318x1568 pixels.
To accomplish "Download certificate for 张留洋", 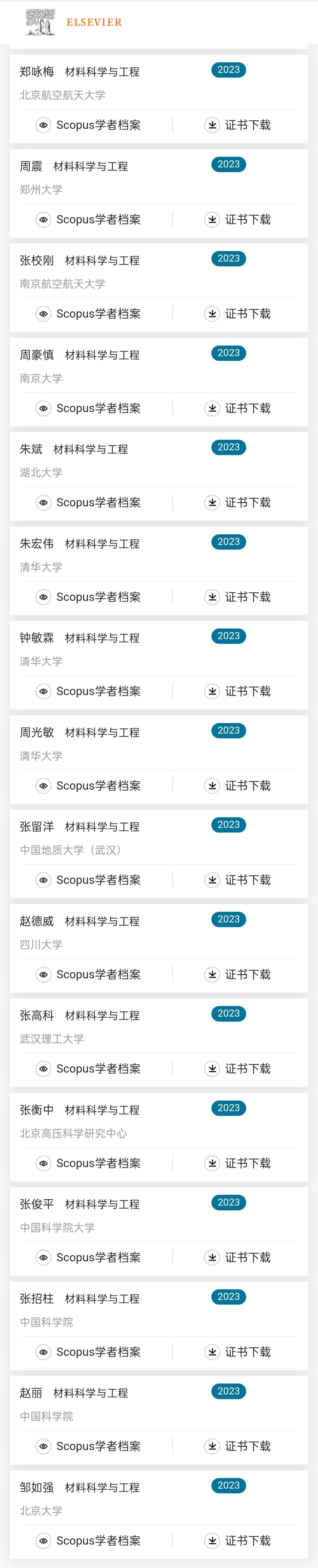I will point(238,880).
